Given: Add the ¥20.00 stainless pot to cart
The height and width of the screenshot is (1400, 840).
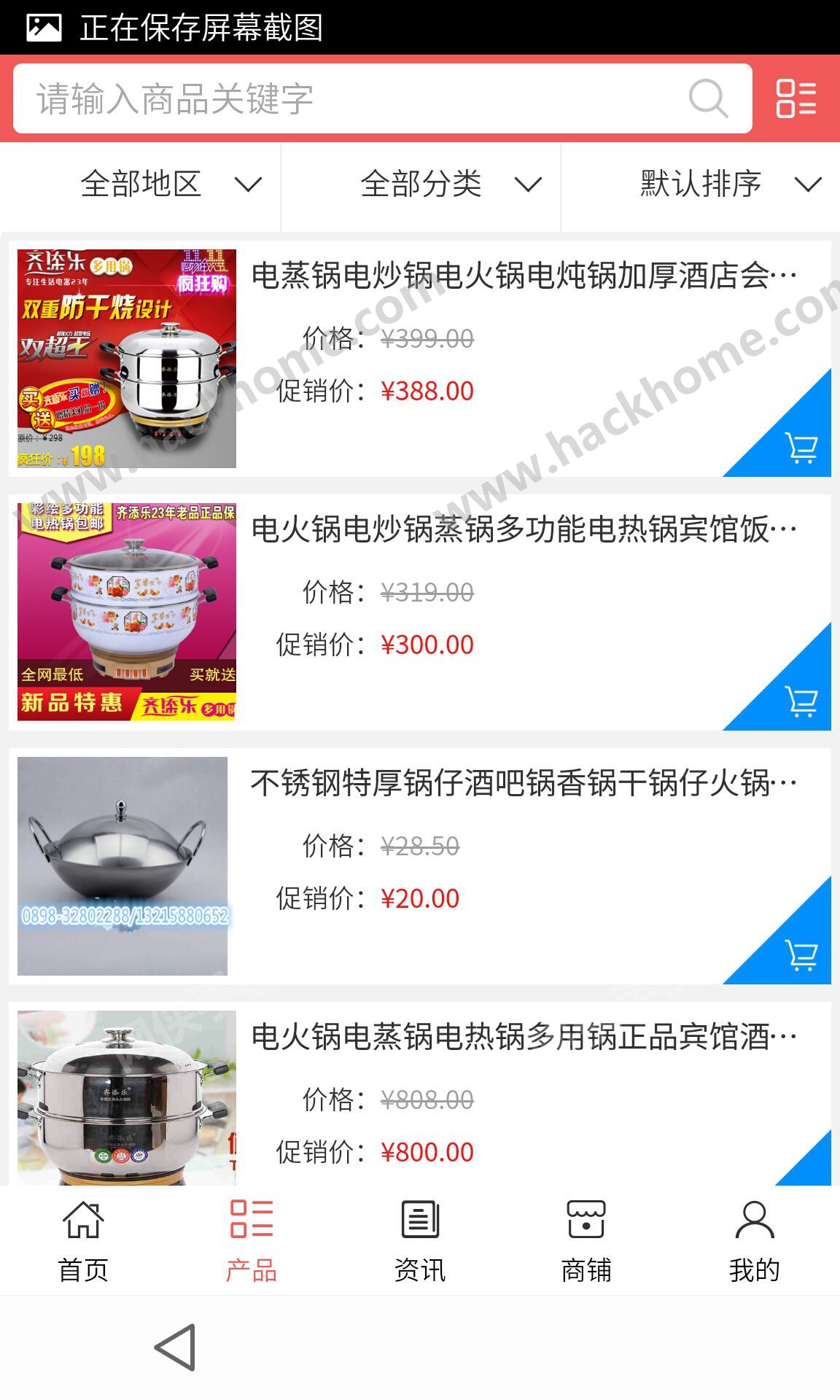Looking at the screenshot, I should [x=800, y=955].
